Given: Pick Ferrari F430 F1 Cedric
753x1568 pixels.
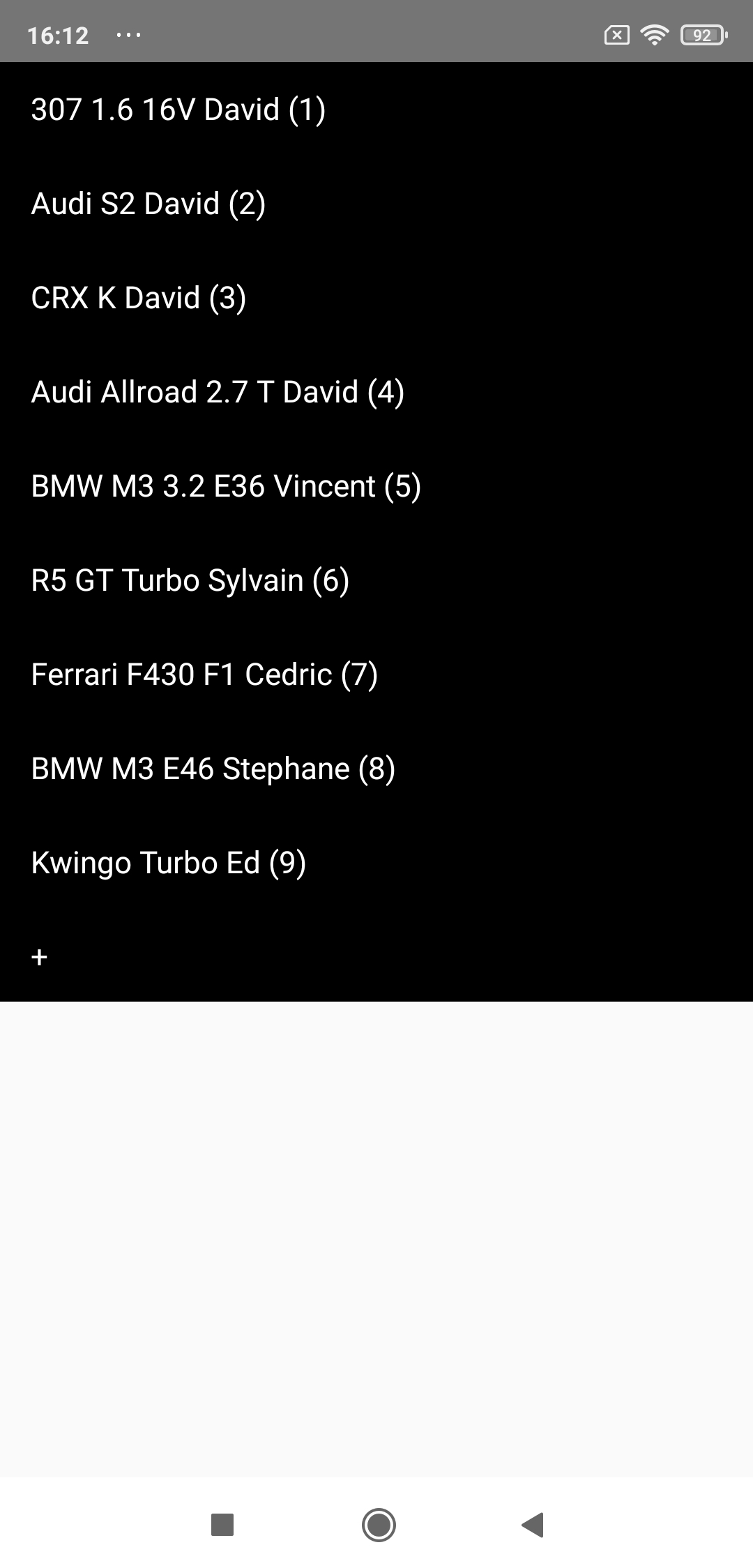Looking at the screenshot, I should (204, 674).
